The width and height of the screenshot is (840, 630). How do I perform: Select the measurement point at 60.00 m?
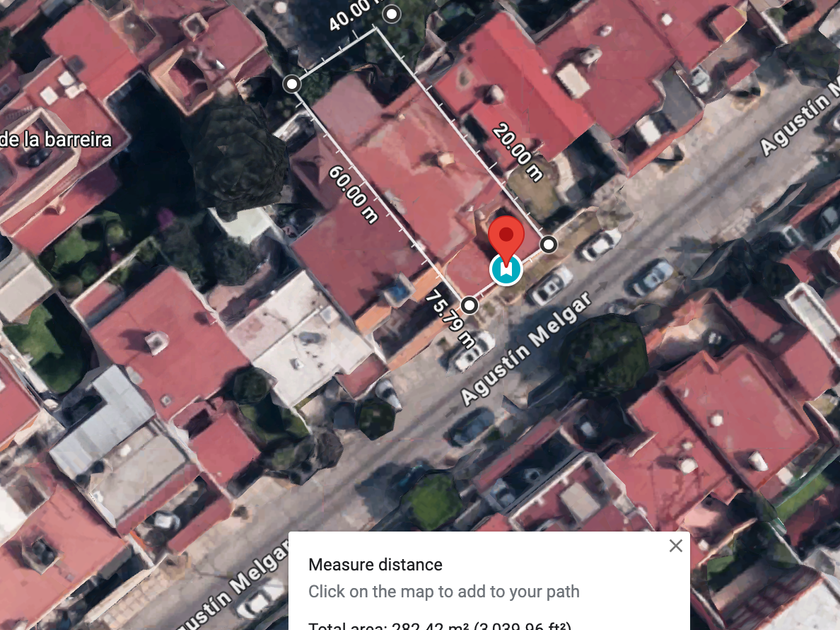pyautogui.click(x=291, y=83)
